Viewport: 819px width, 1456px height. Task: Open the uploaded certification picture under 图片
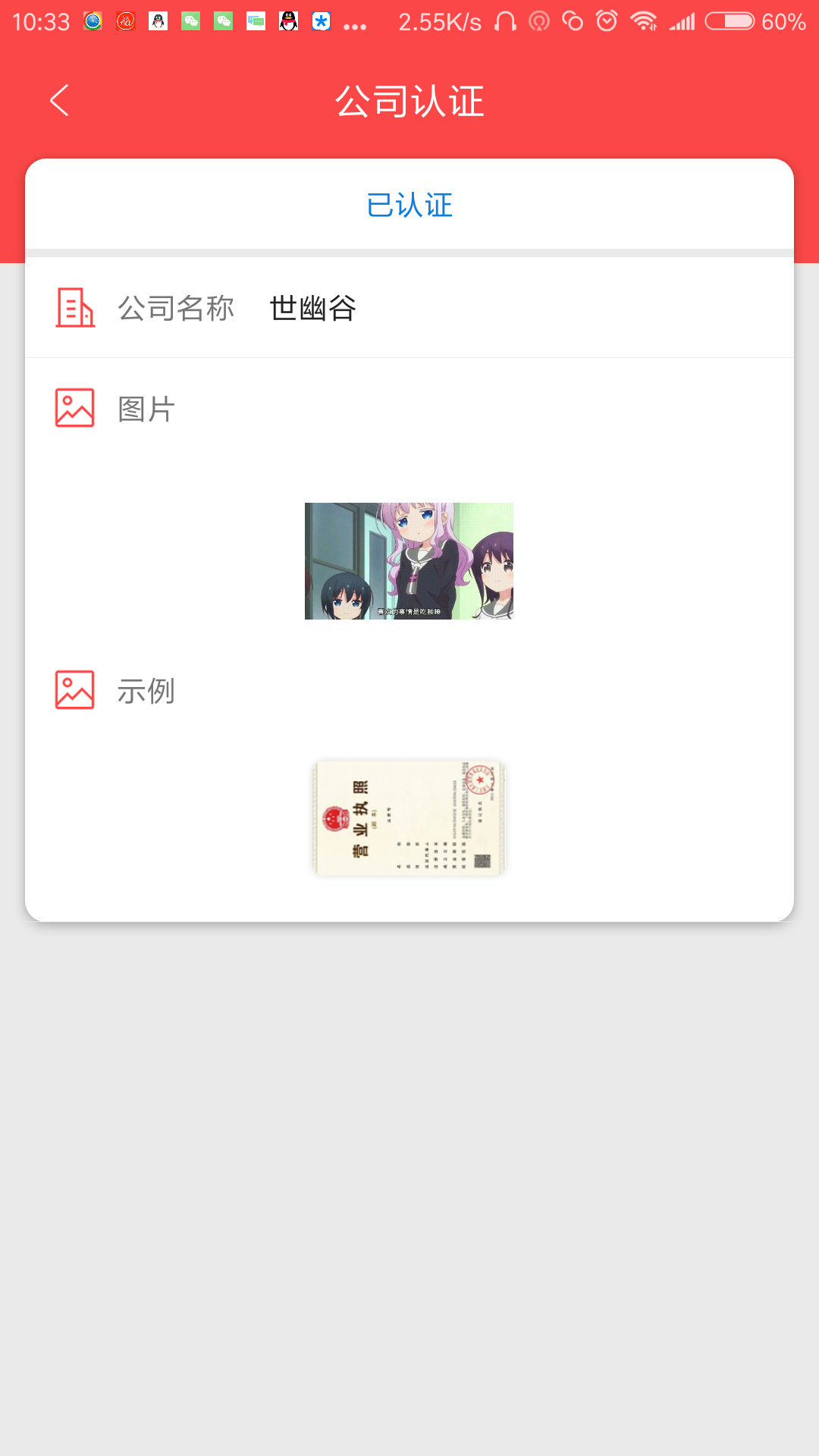[x=409, y=561]
